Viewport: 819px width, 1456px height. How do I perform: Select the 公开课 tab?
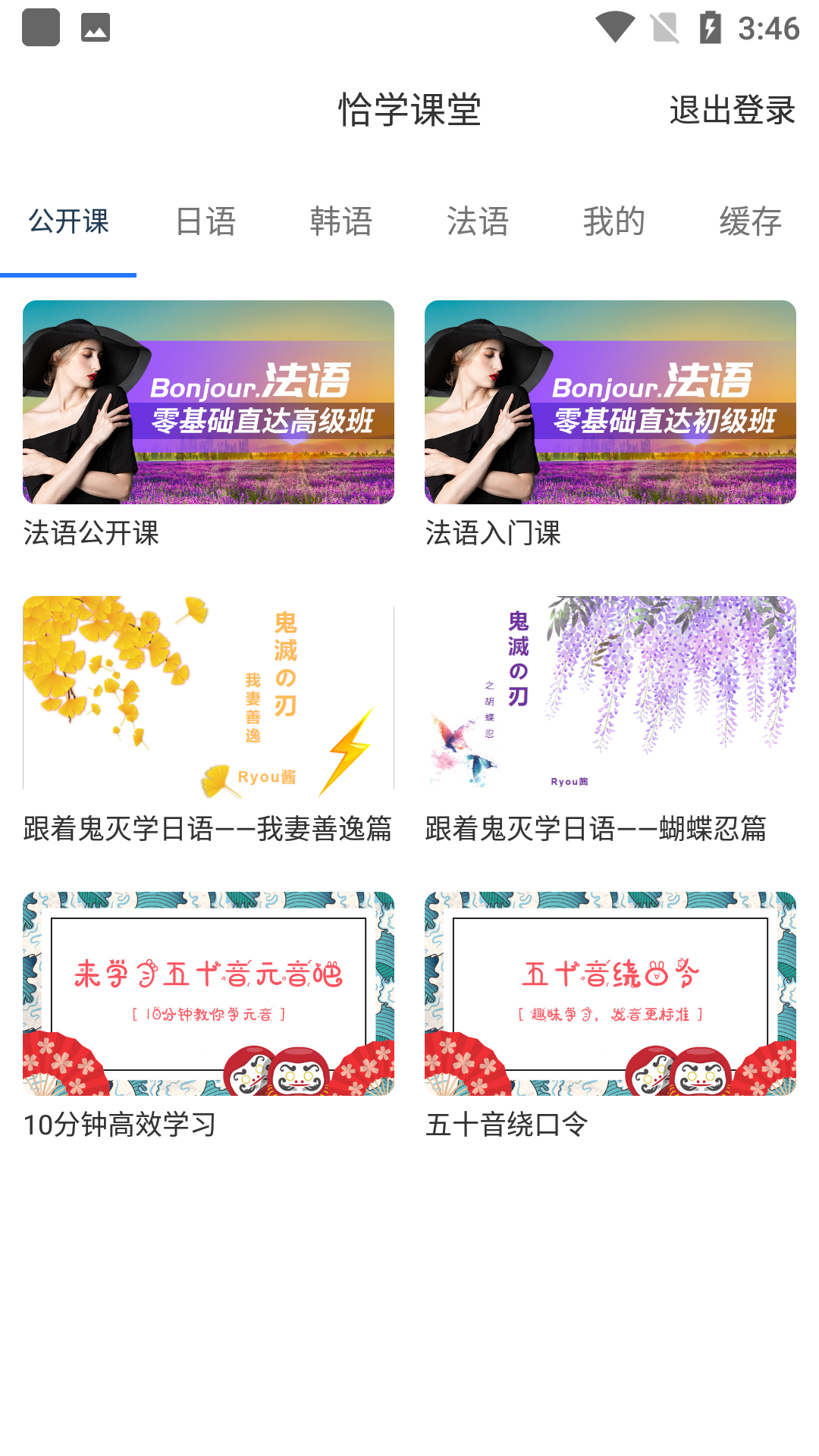coord(68,221)
